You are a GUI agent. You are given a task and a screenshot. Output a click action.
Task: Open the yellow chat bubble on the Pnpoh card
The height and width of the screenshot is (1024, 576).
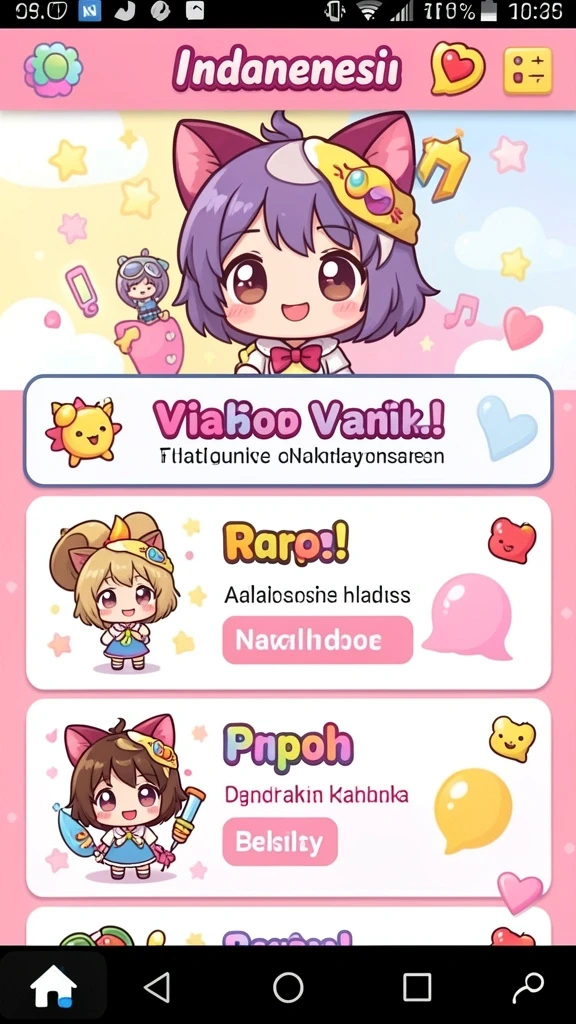[x=472, y=812]
